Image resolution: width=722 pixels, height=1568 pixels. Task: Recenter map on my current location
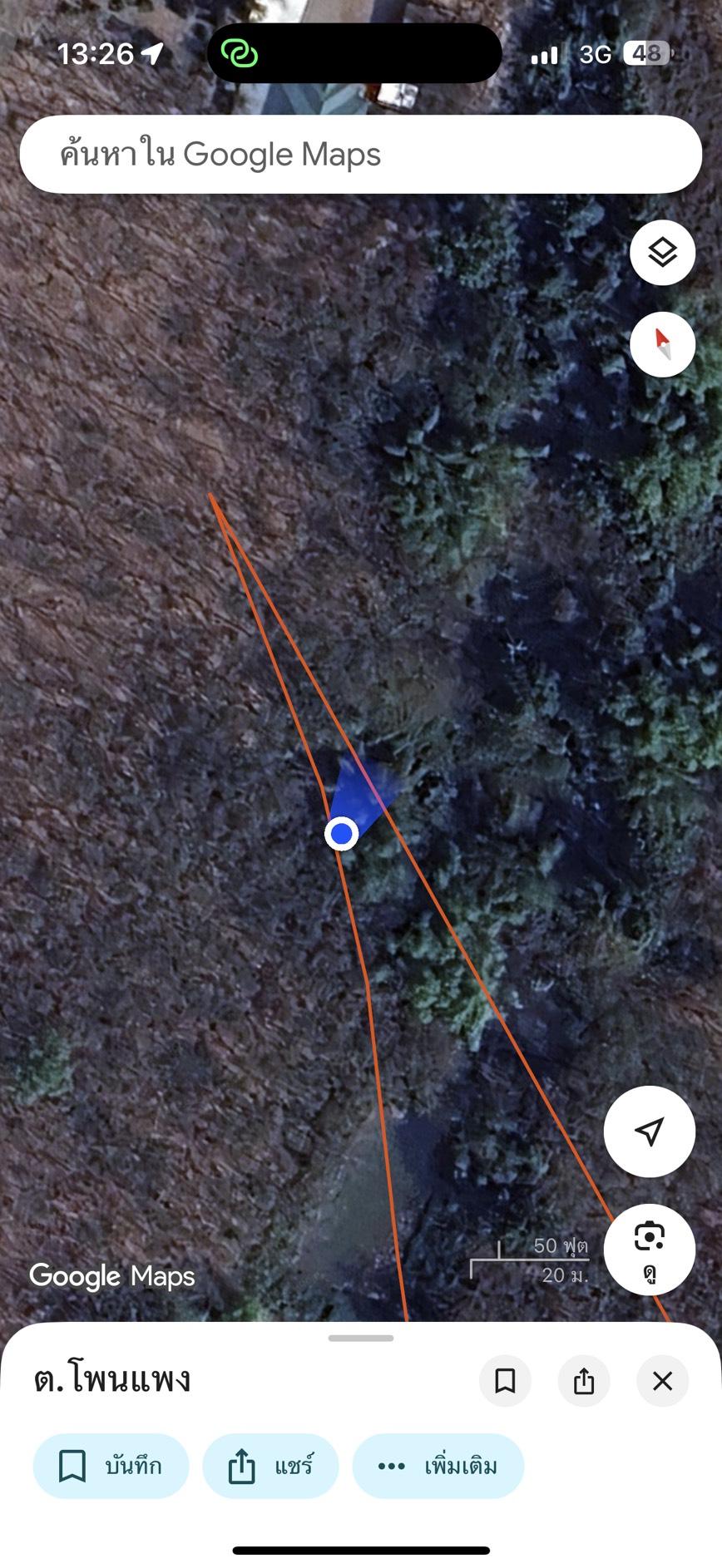click(649, 1131)
